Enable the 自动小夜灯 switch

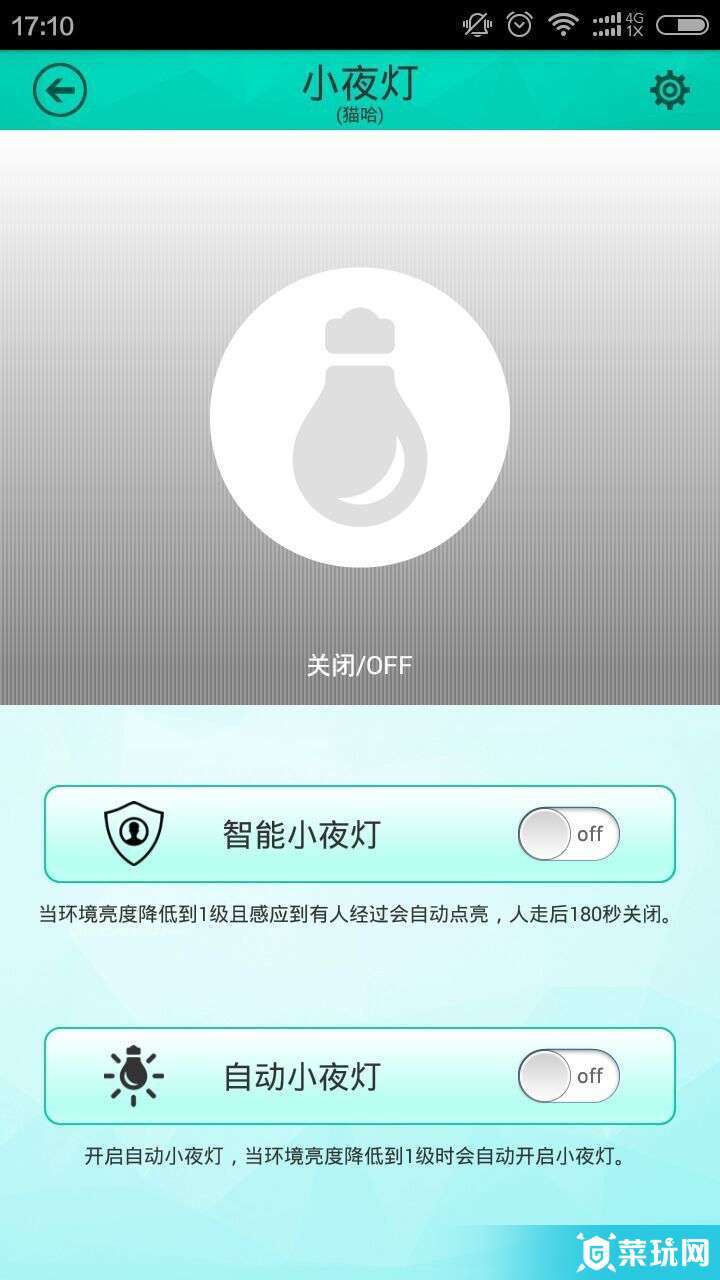click(x=567, y=1077)
